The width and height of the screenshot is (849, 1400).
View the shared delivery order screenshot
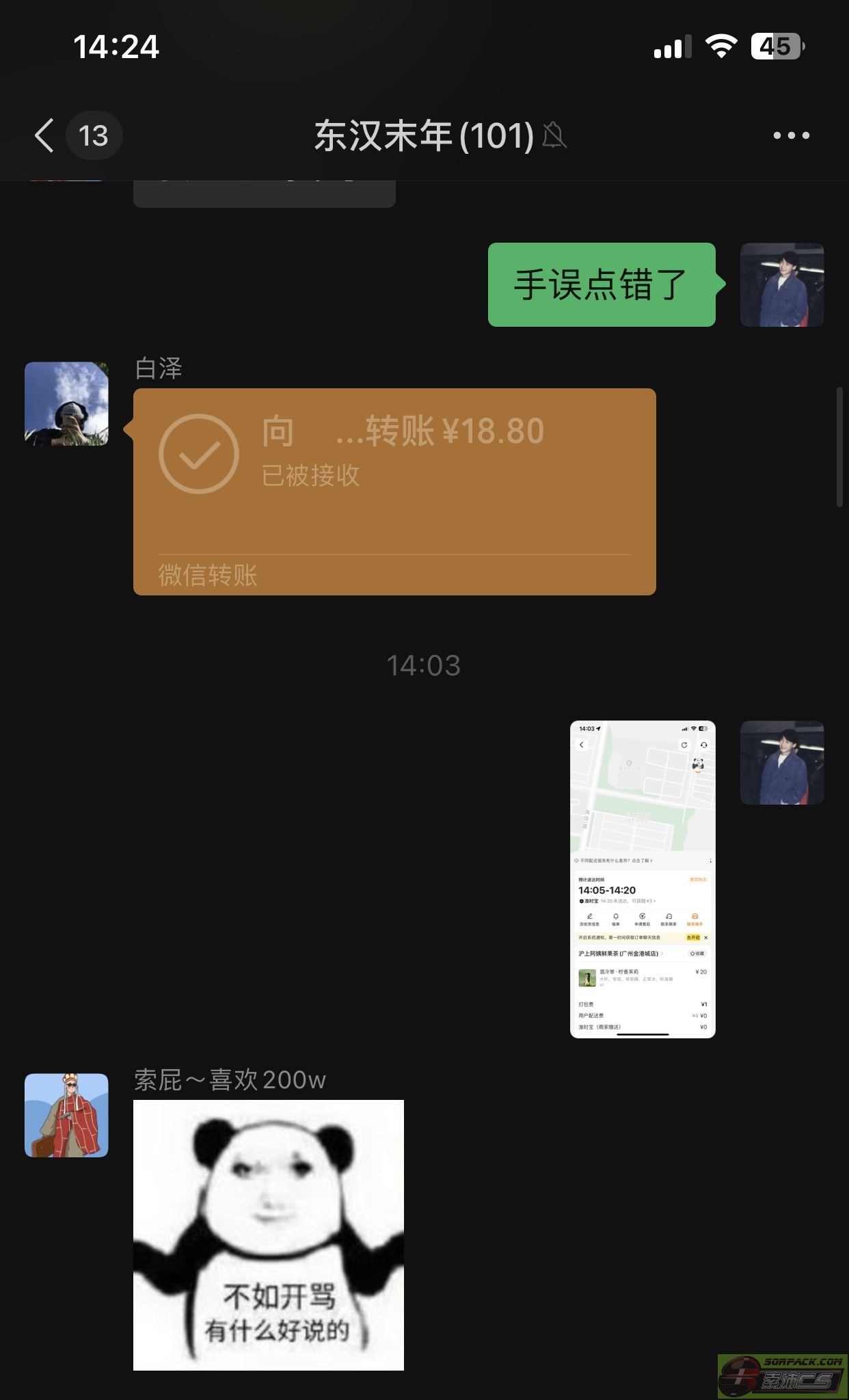point(643,879)
